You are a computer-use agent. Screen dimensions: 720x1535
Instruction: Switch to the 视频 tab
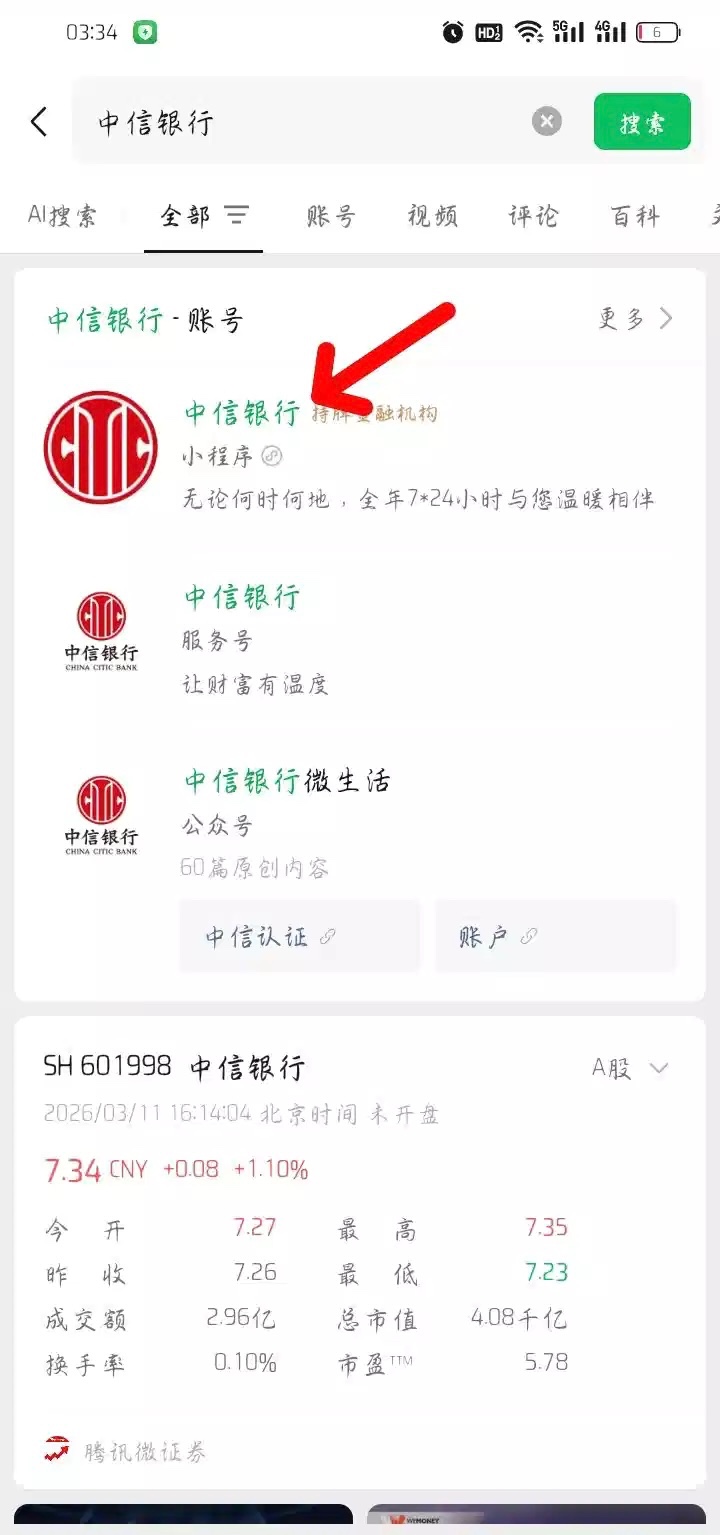(x=432, y=216)
